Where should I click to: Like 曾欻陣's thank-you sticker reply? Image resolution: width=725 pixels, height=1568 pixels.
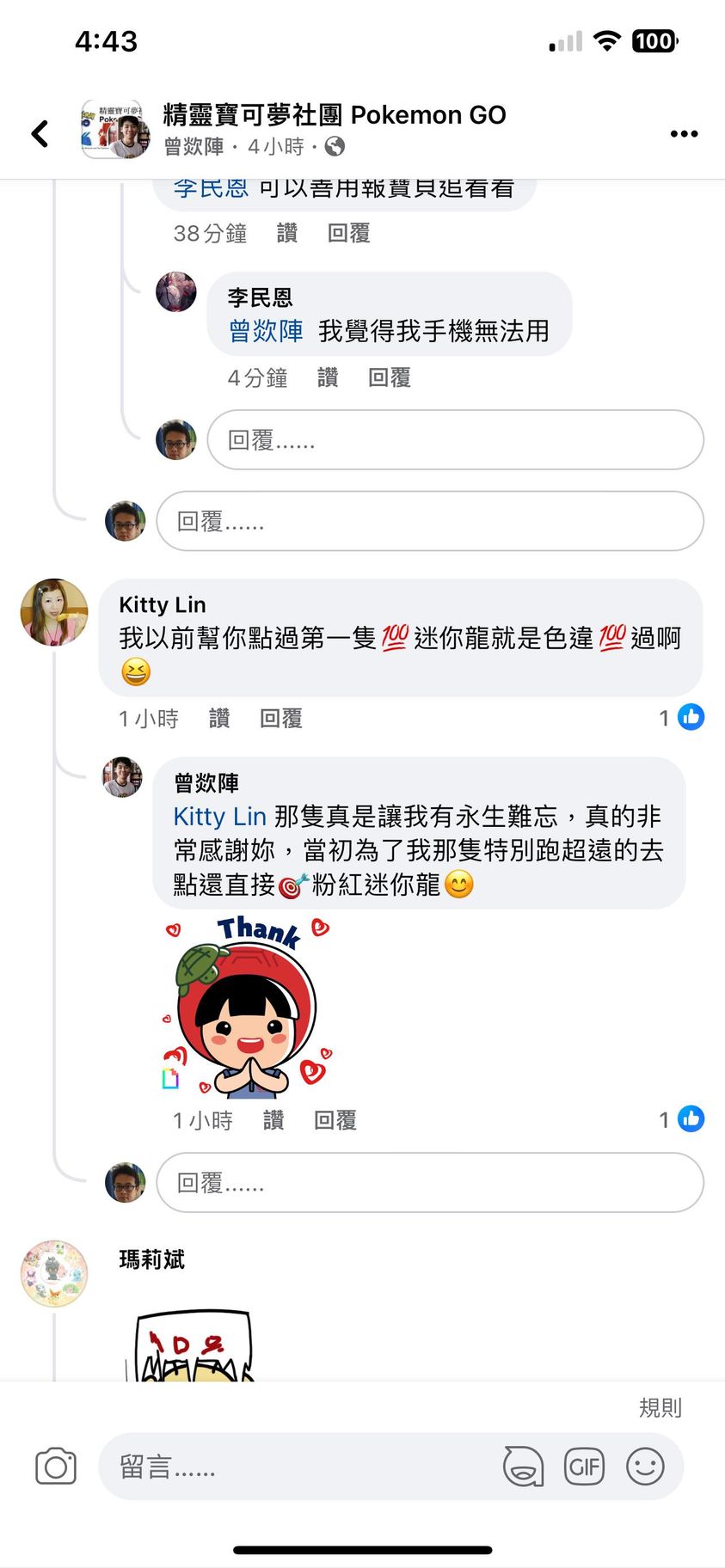click(273, 1120)
